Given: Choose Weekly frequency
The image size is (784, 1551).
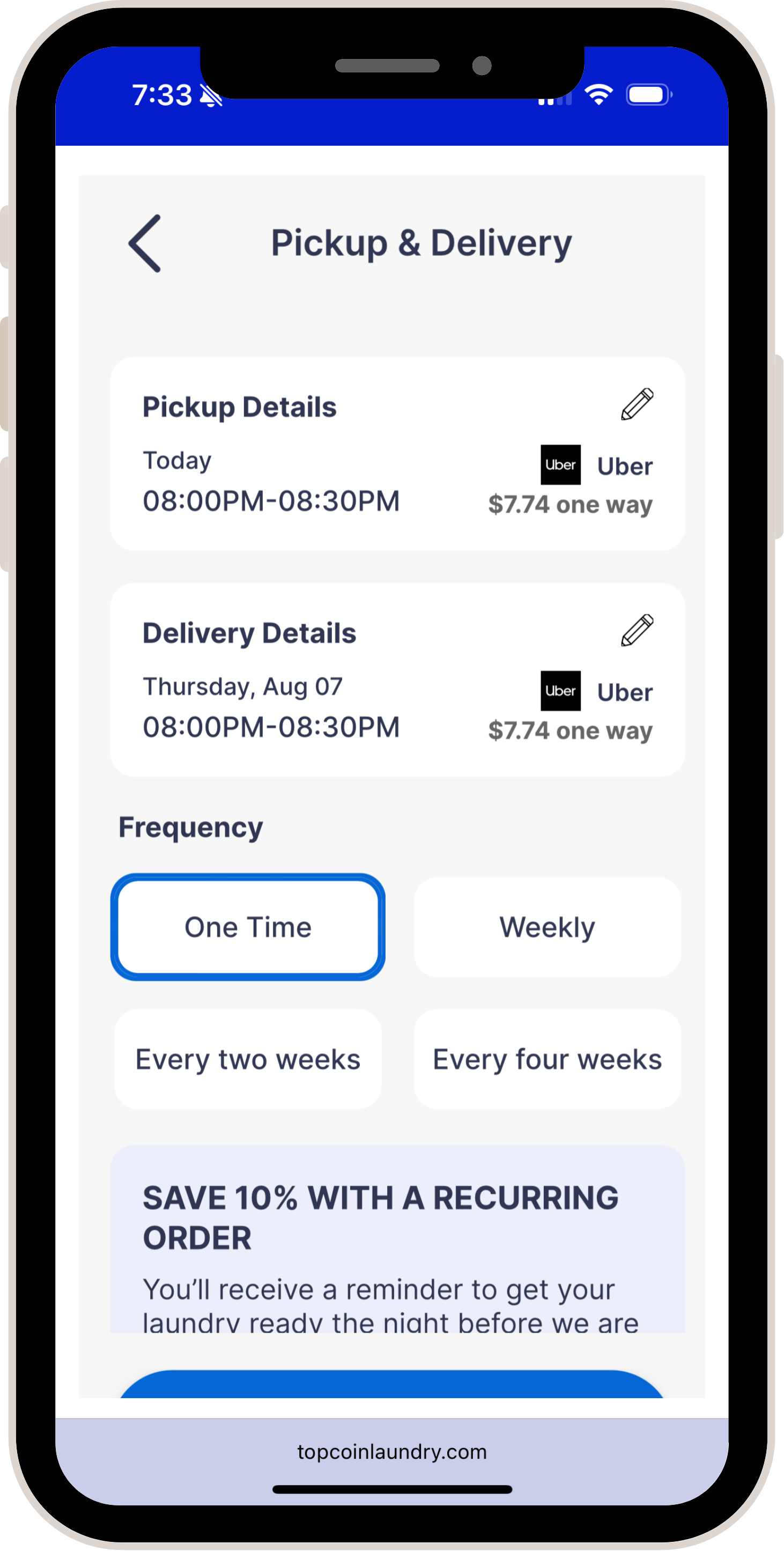Looking at the screenshot, I should coord(547,927).
